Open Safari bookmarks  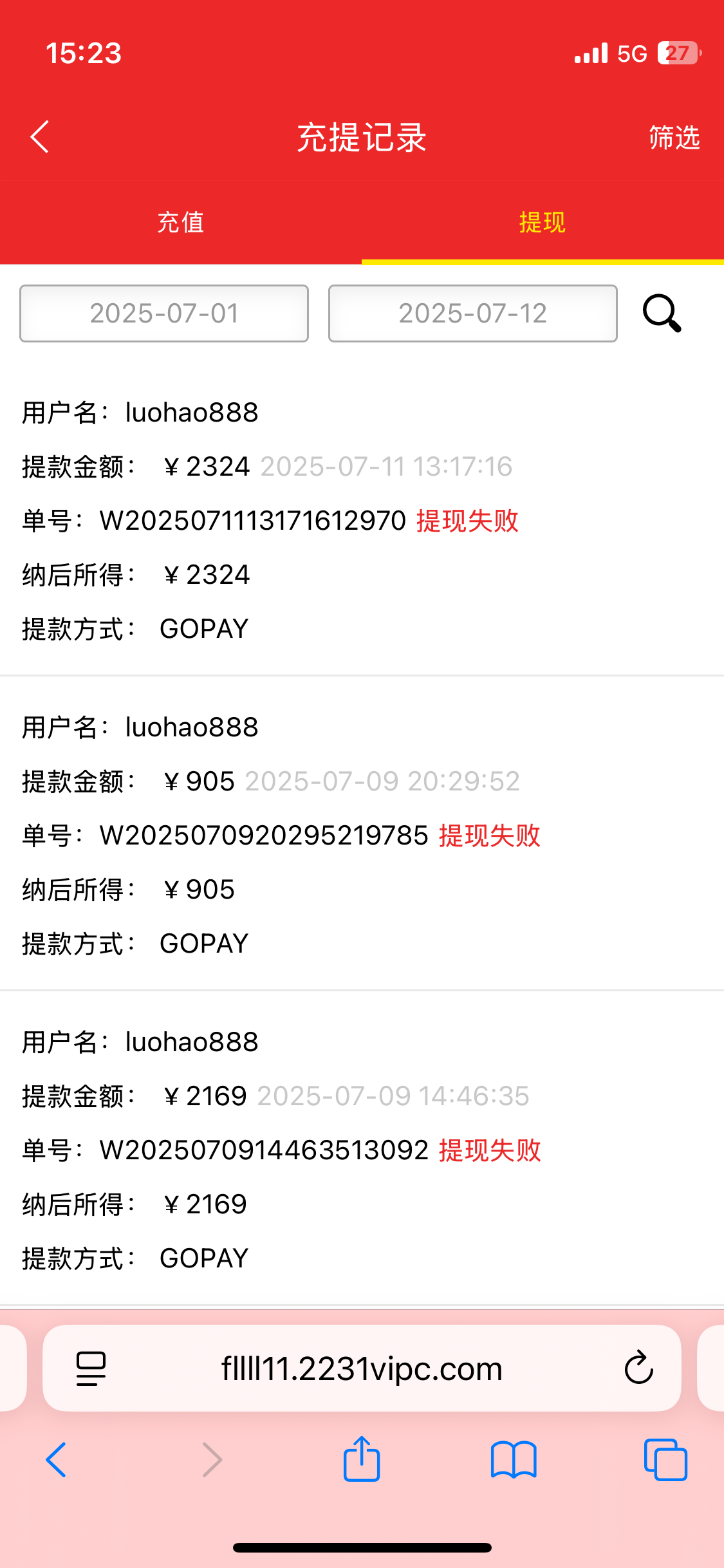(x=514, y=1459)
